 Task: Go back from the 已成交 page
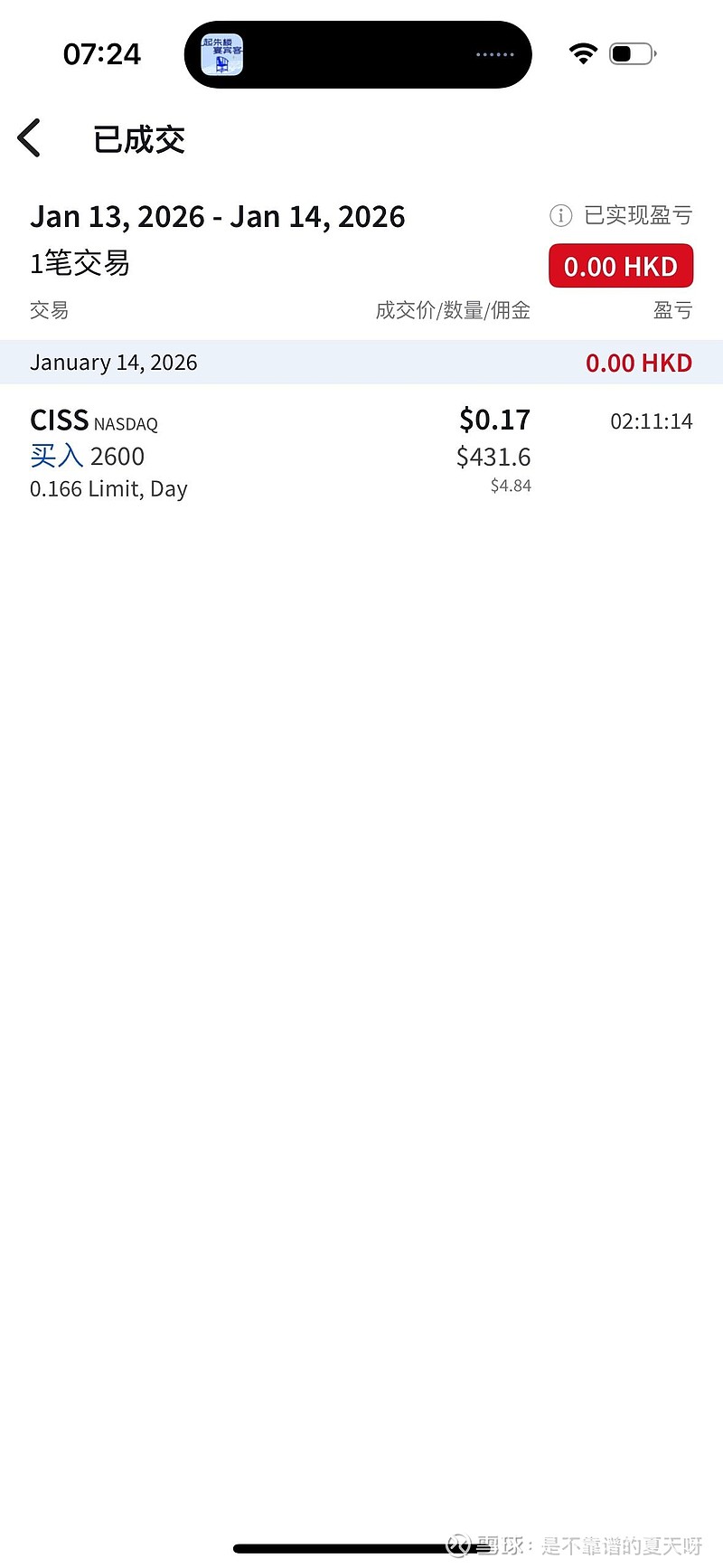pyautogui.click(x=30, y=138)
